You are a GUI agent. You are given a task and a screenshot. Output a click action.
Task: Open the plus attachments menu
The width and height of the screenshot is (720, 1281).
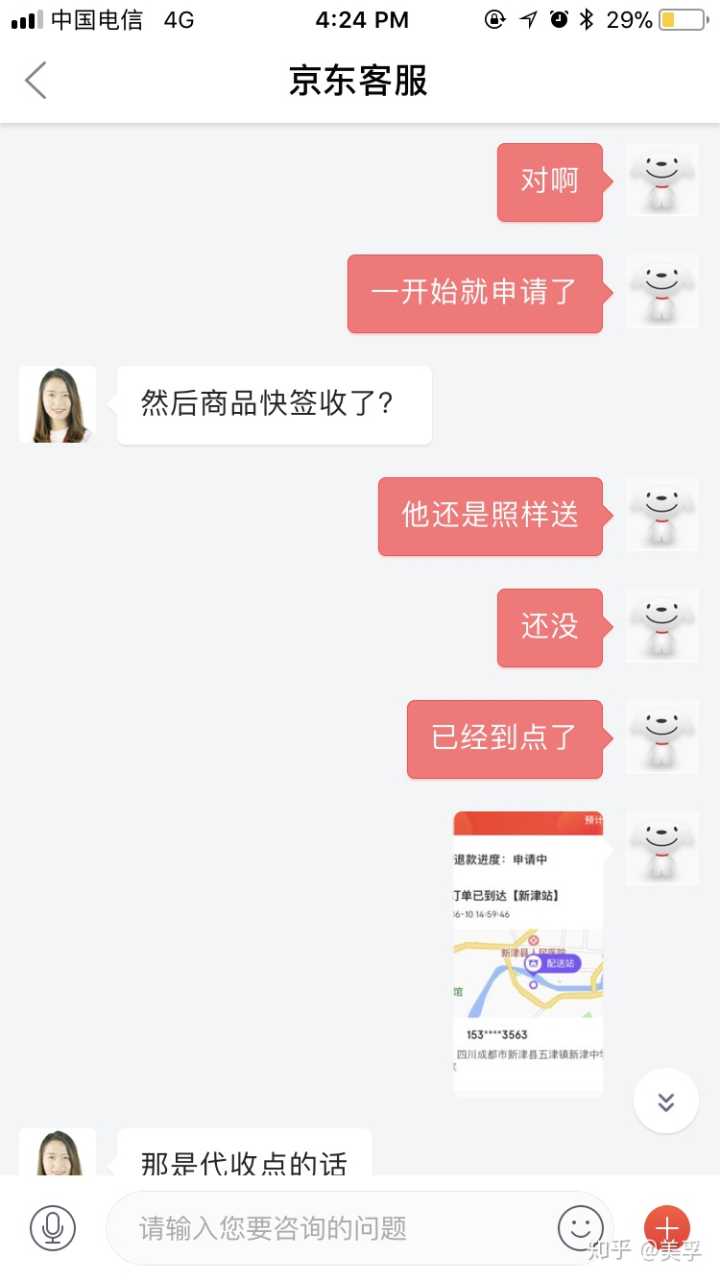tap(666, 1227)
